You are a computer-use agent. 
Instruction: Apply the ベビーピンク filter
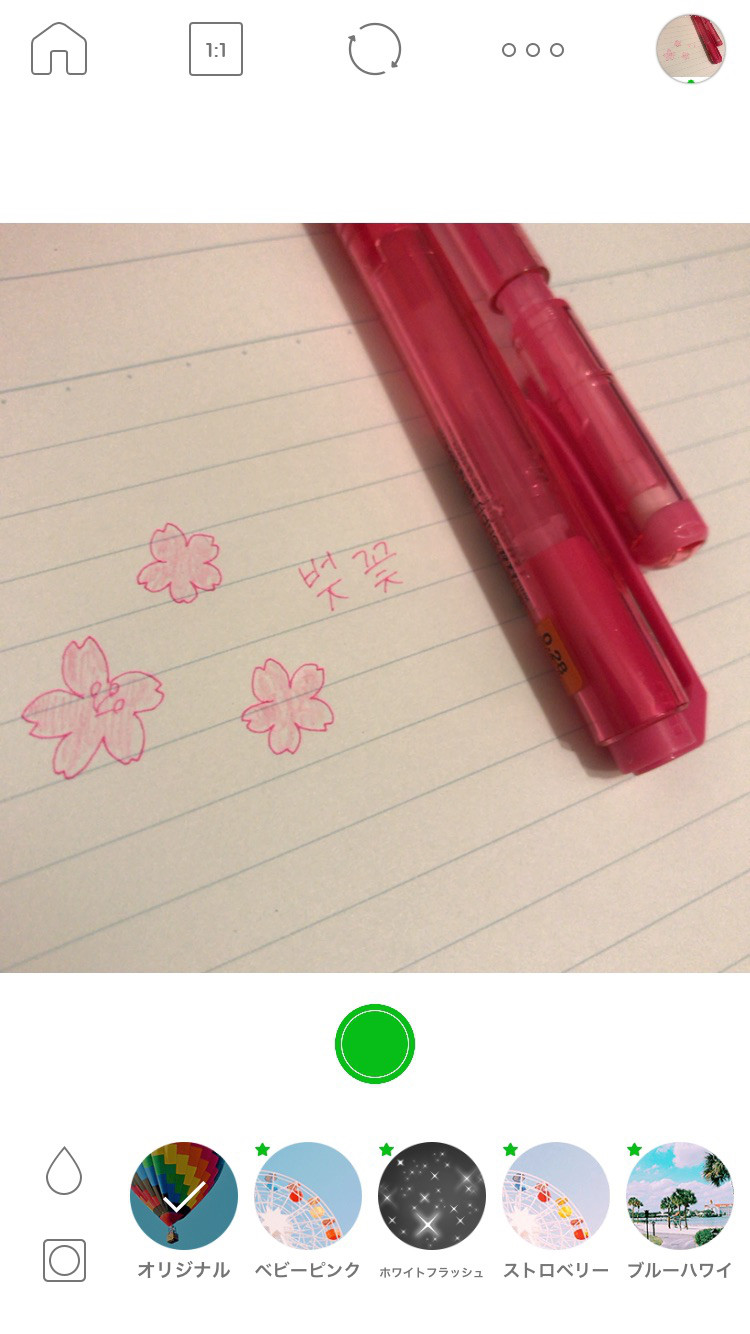(x=308, y=1196)
